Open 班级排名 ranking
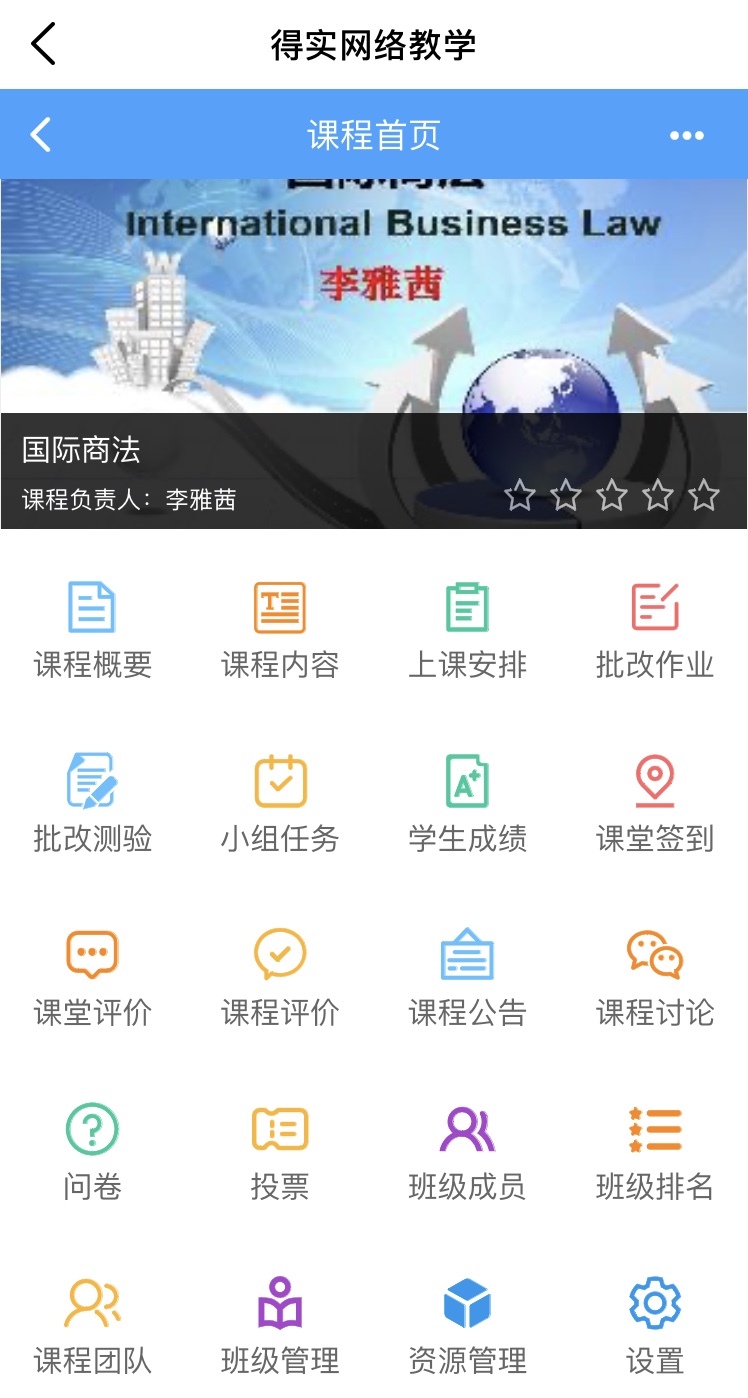Screen dimensions: 748x1398 655,1153
